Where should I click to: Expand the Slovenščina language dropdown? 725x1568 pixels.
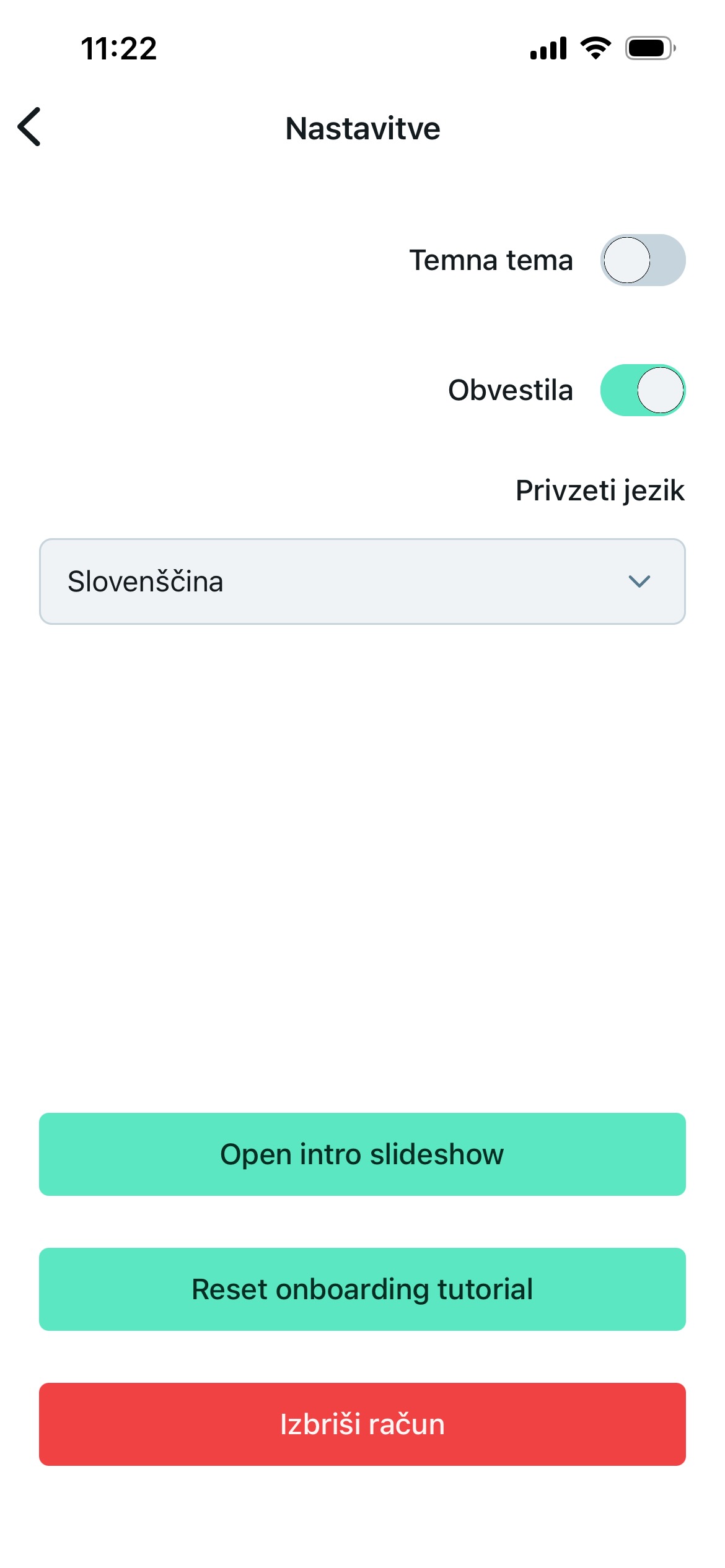362,581
